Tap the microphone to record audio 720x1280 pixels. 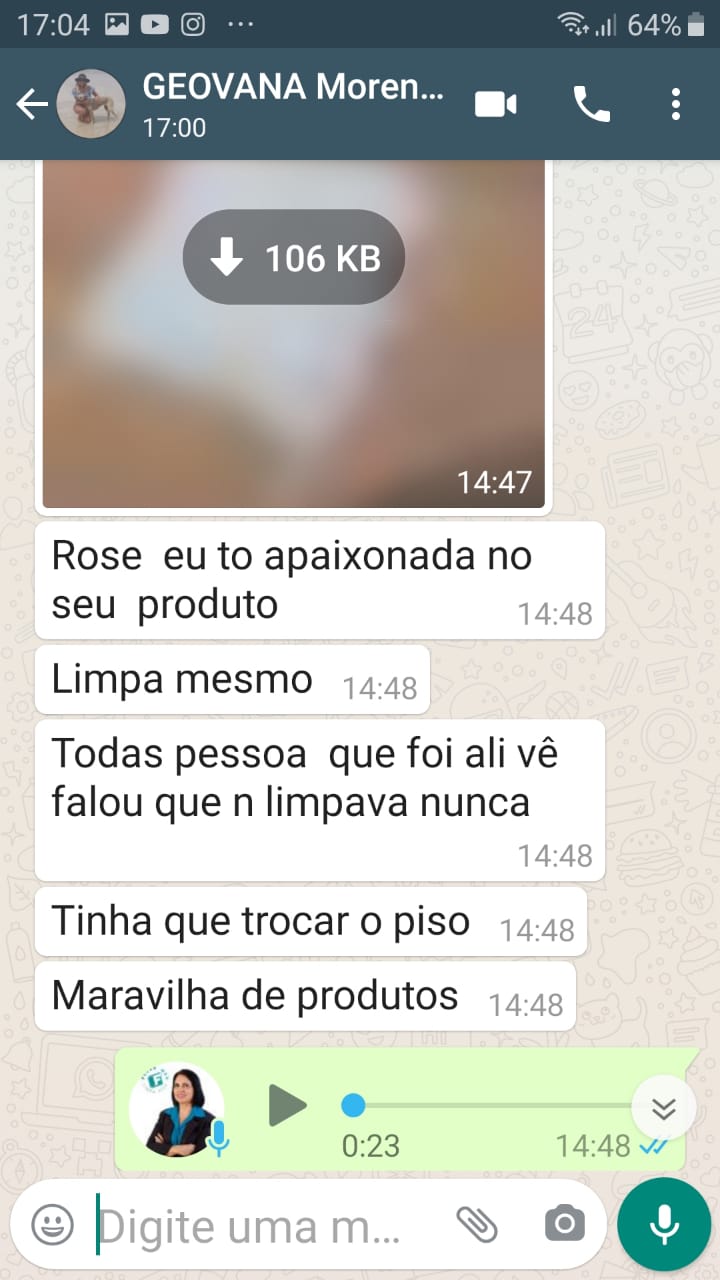[664, 1224]
